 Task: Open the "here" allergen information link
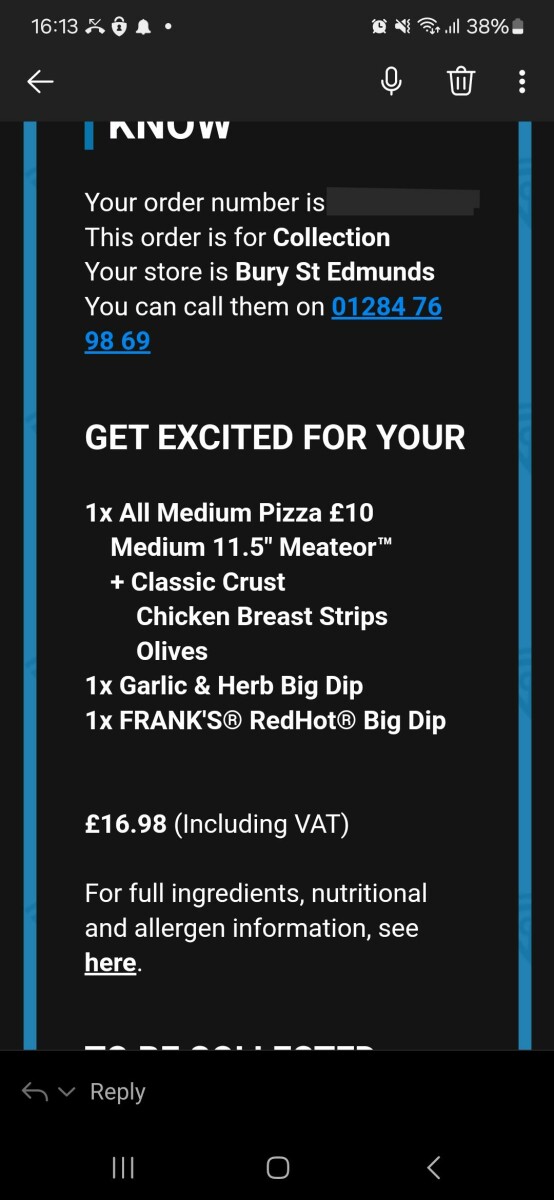click(x=110, y=963)
